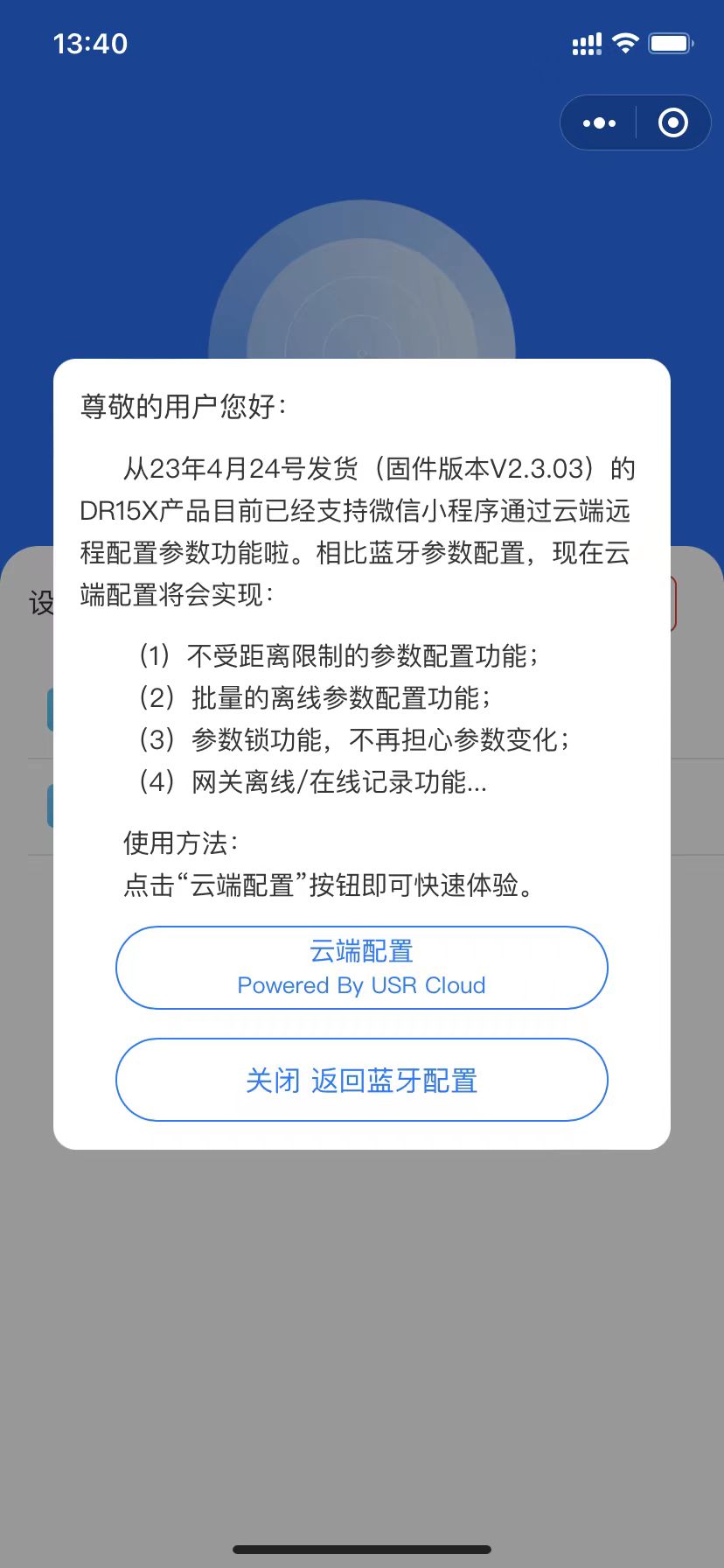Open the mini program three-dot menu
Screen dimensions: 724x1568
click(599, 123)
